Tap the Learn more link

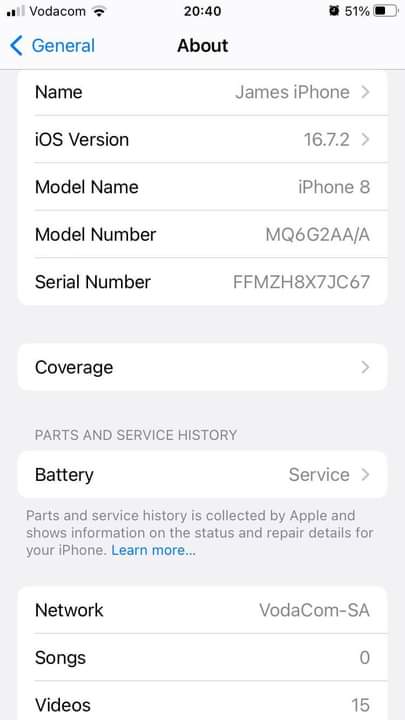click(153, 550)
